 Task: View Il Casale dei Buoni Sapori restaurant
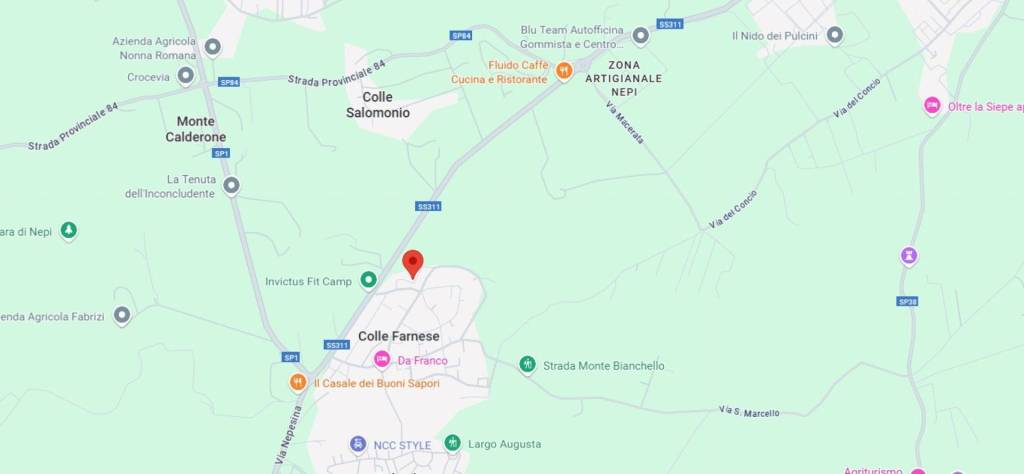[x=298, y=382]
